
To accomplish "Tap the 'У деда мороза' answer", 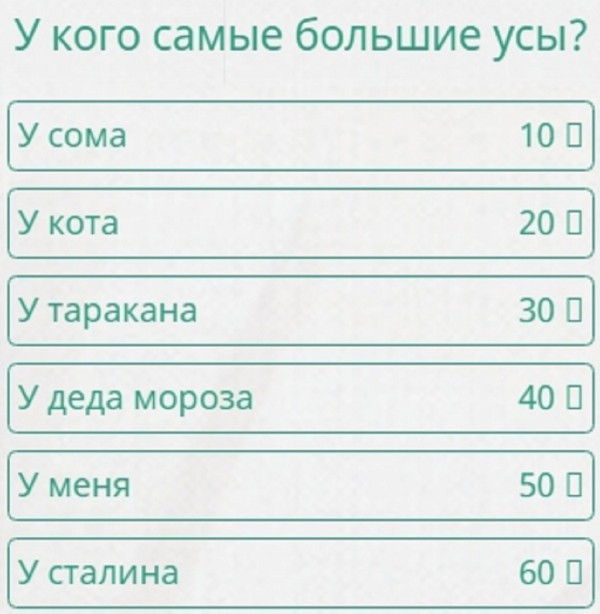I will (300, 398).
